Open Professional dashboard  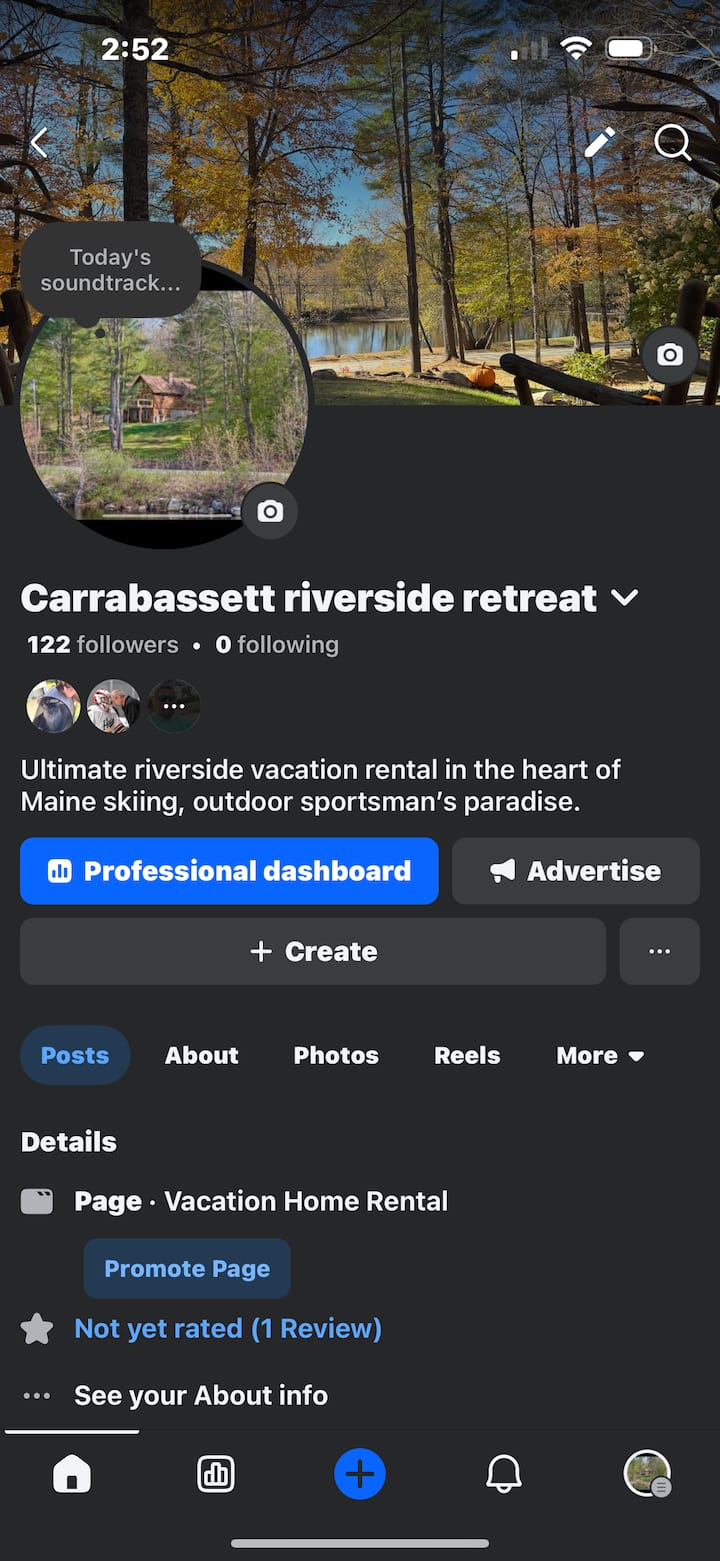[x=229, y=871]
